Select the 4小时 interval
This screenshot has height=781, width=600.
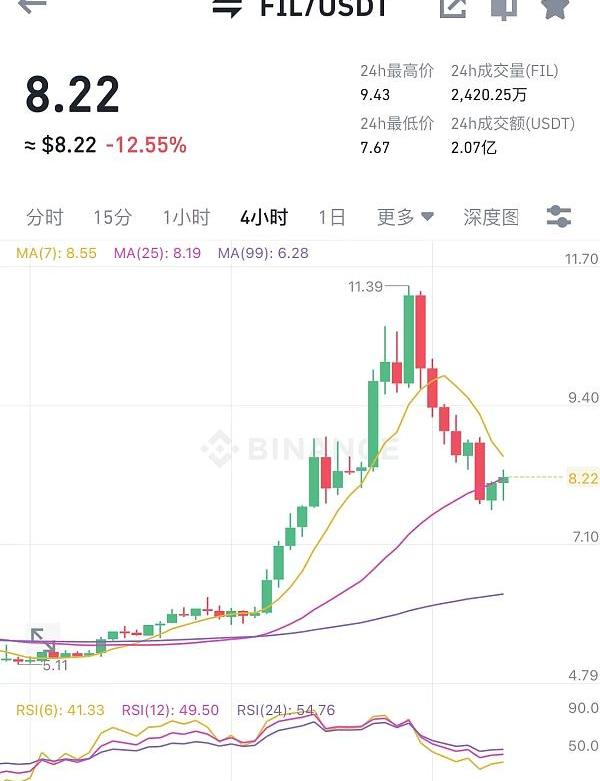click(x=264, y=217)
